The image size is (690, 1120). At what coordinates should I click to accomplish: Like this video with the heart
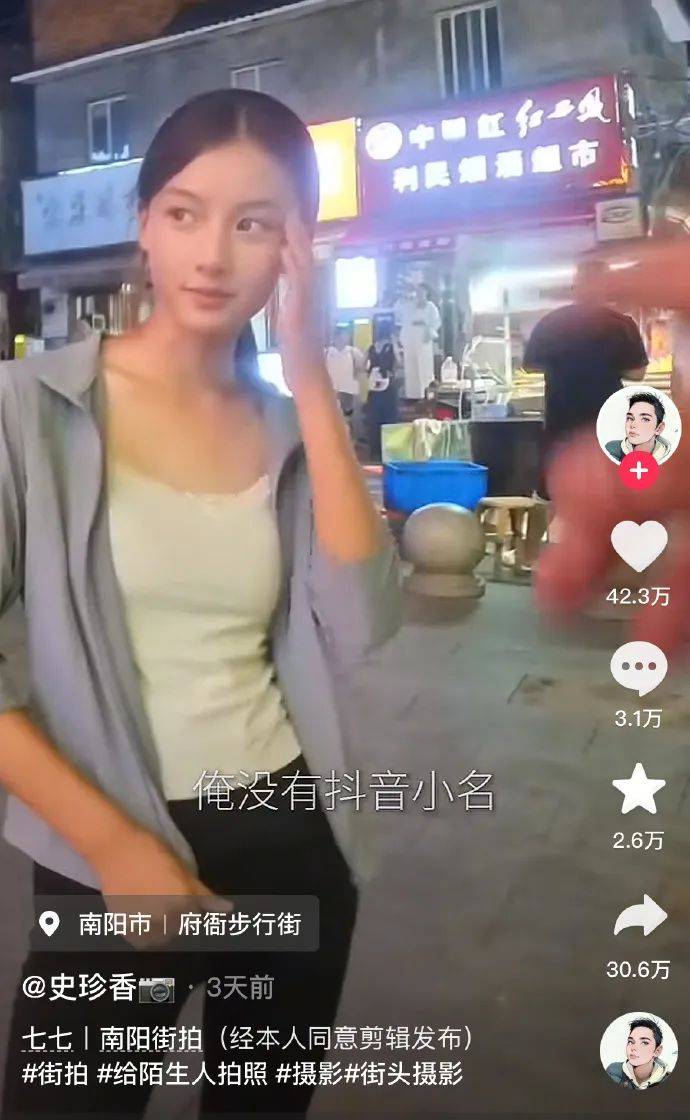click(638, 546)
